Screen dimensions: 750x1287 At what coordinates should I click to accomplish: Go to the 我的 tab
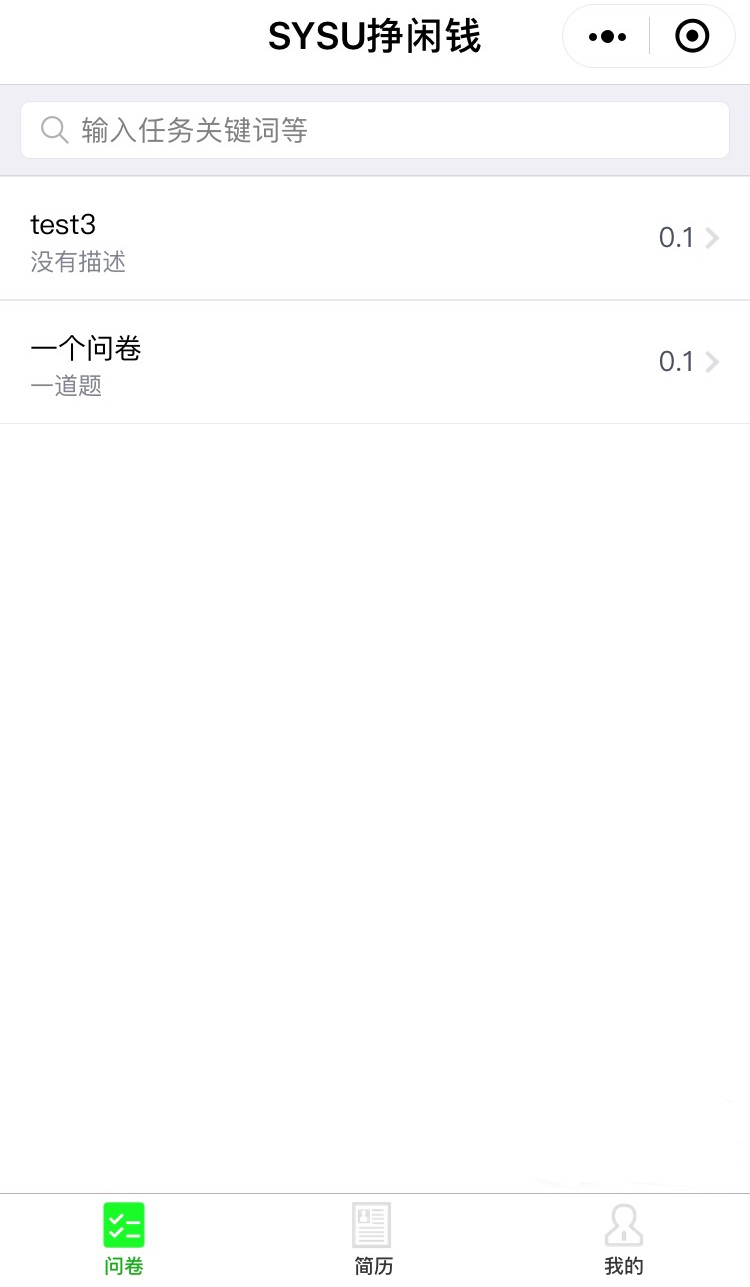(x=623, y=1240)
